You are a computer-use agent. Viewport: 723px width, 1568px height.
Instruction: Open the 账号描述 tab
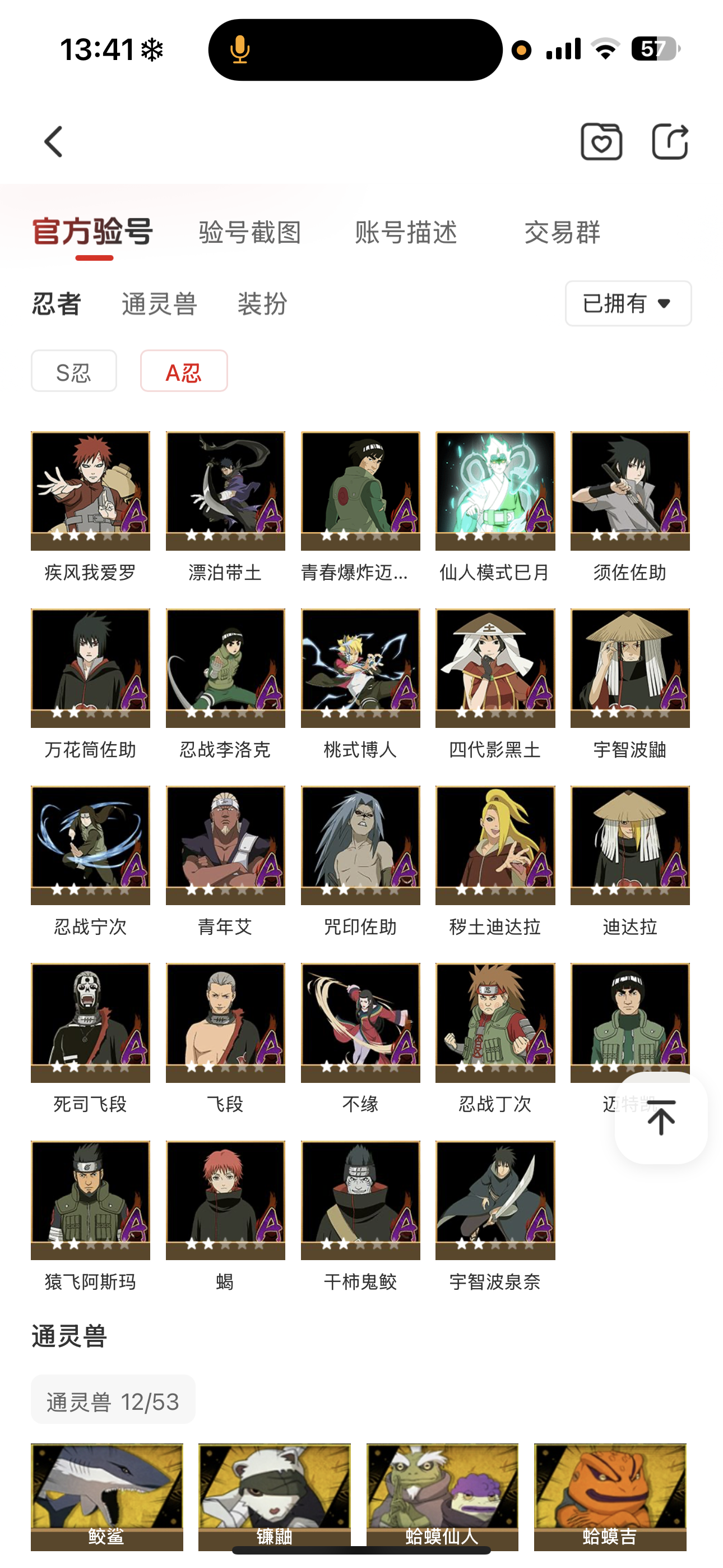tap(406, 233)
